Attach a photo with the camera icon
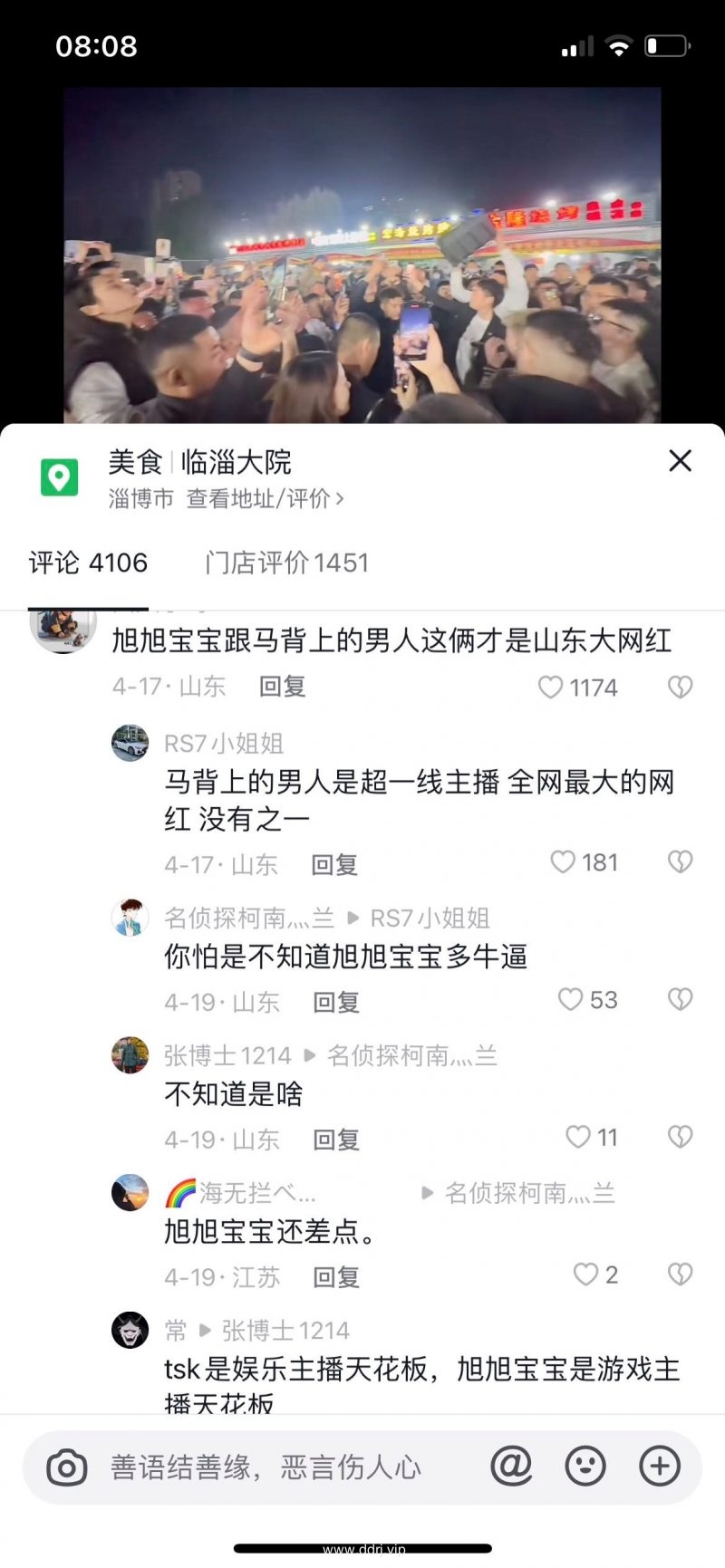The width and height of the screenshot is (725, 1568). click(x=67, y=1467)
